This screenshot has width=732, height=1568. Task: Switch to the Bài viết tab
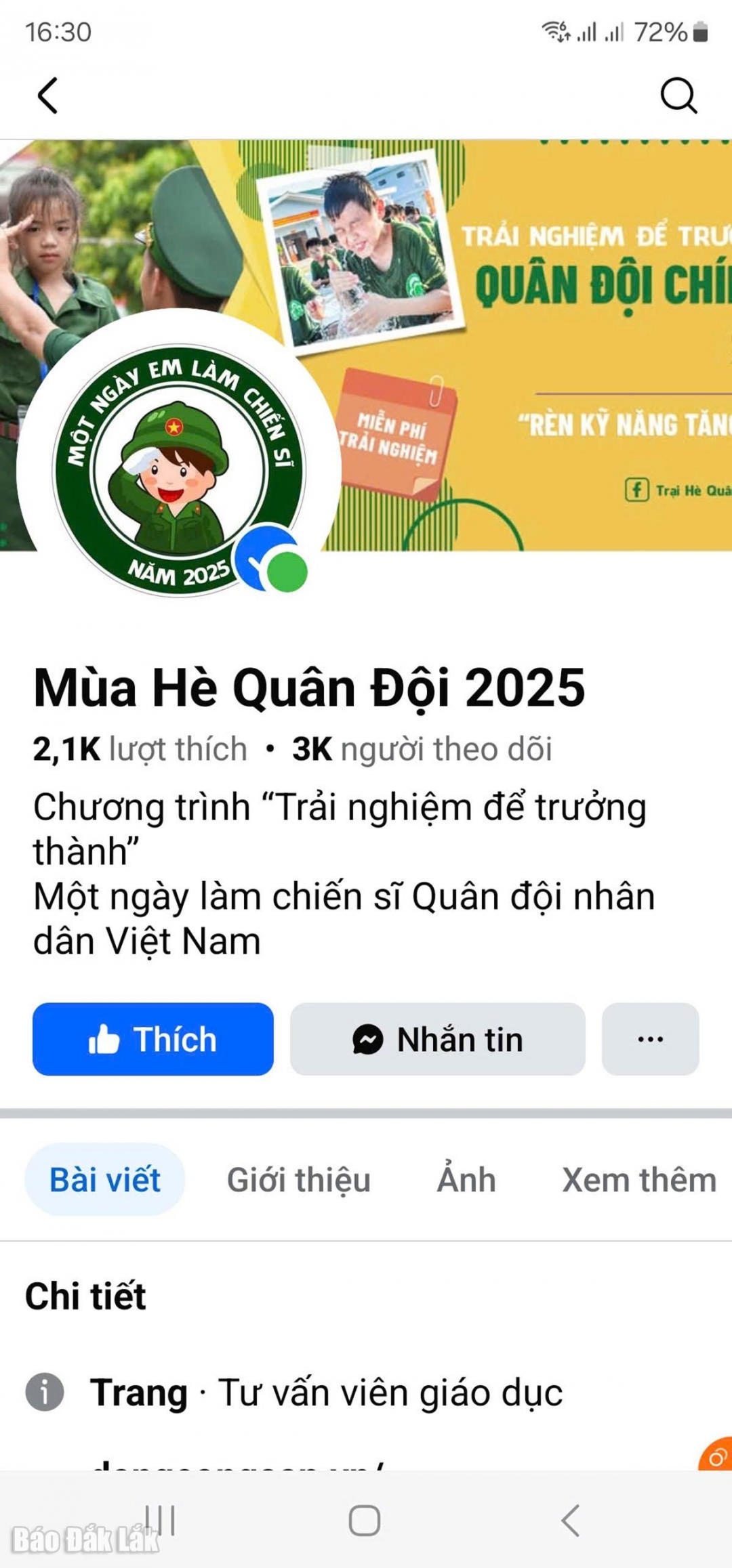(x=105, y=1180)
